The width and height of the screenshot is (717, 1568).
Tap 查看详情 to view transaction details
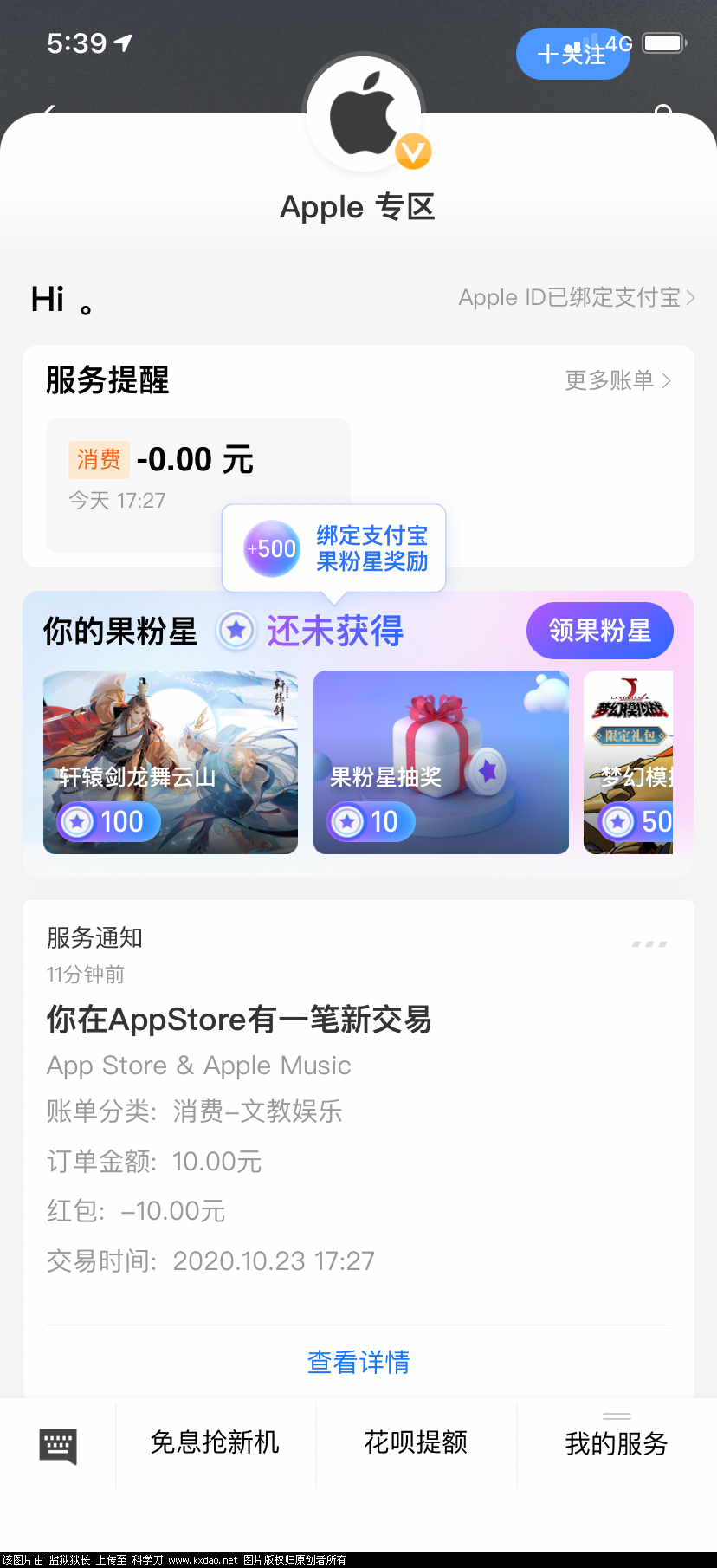click(358, 1363)
